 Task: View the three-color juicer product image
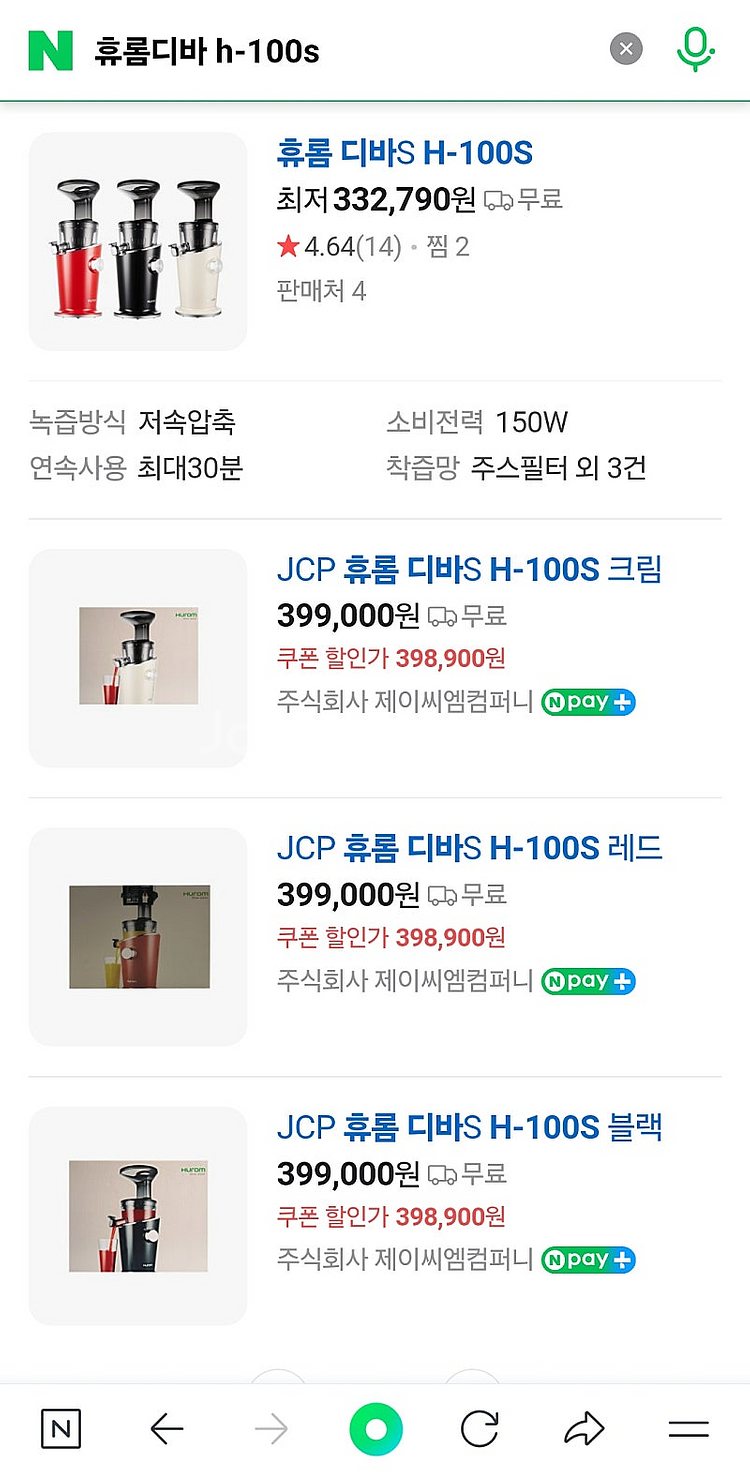click(138, 242)
